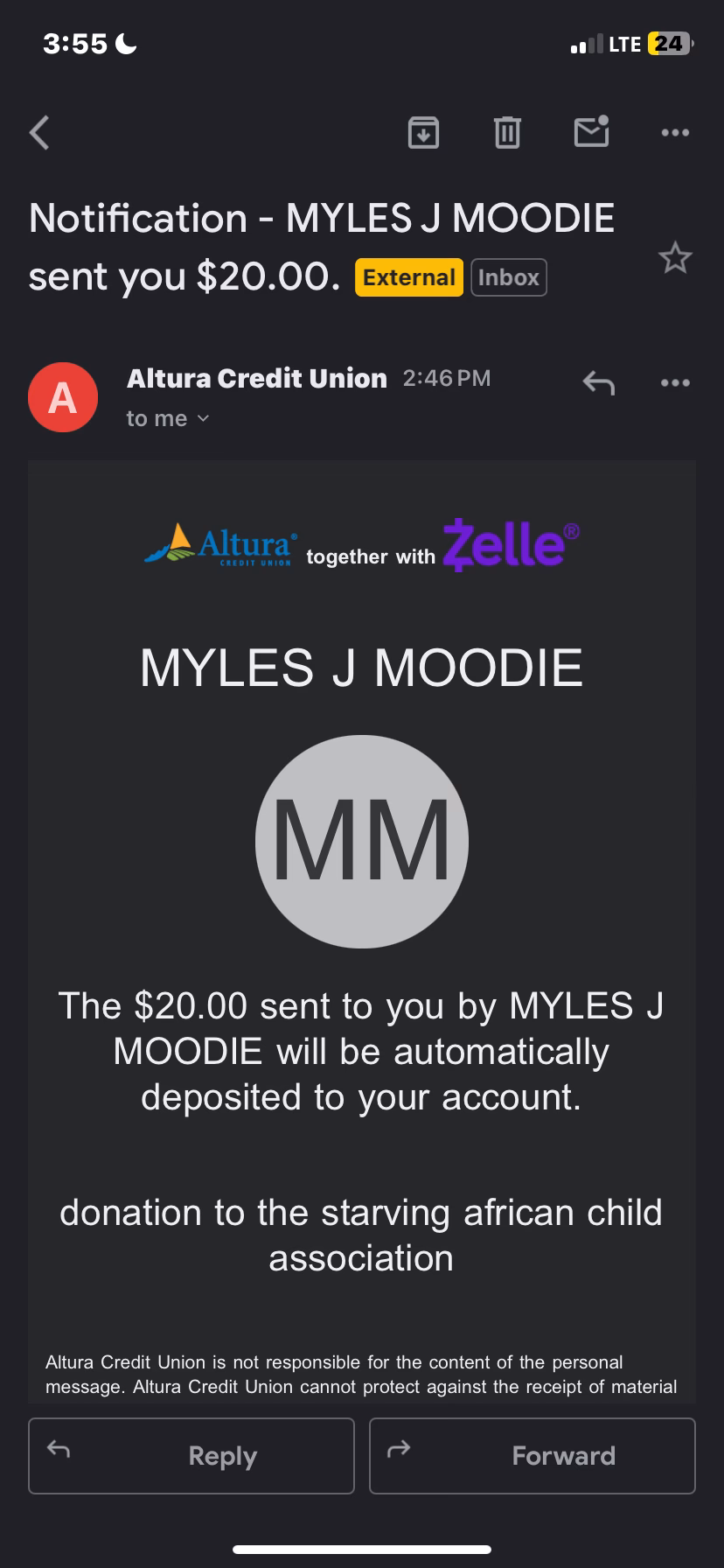This screenshot has width=724, height=1568.
Task: Open message options next to reply arrow
Action: click(675, 382)
